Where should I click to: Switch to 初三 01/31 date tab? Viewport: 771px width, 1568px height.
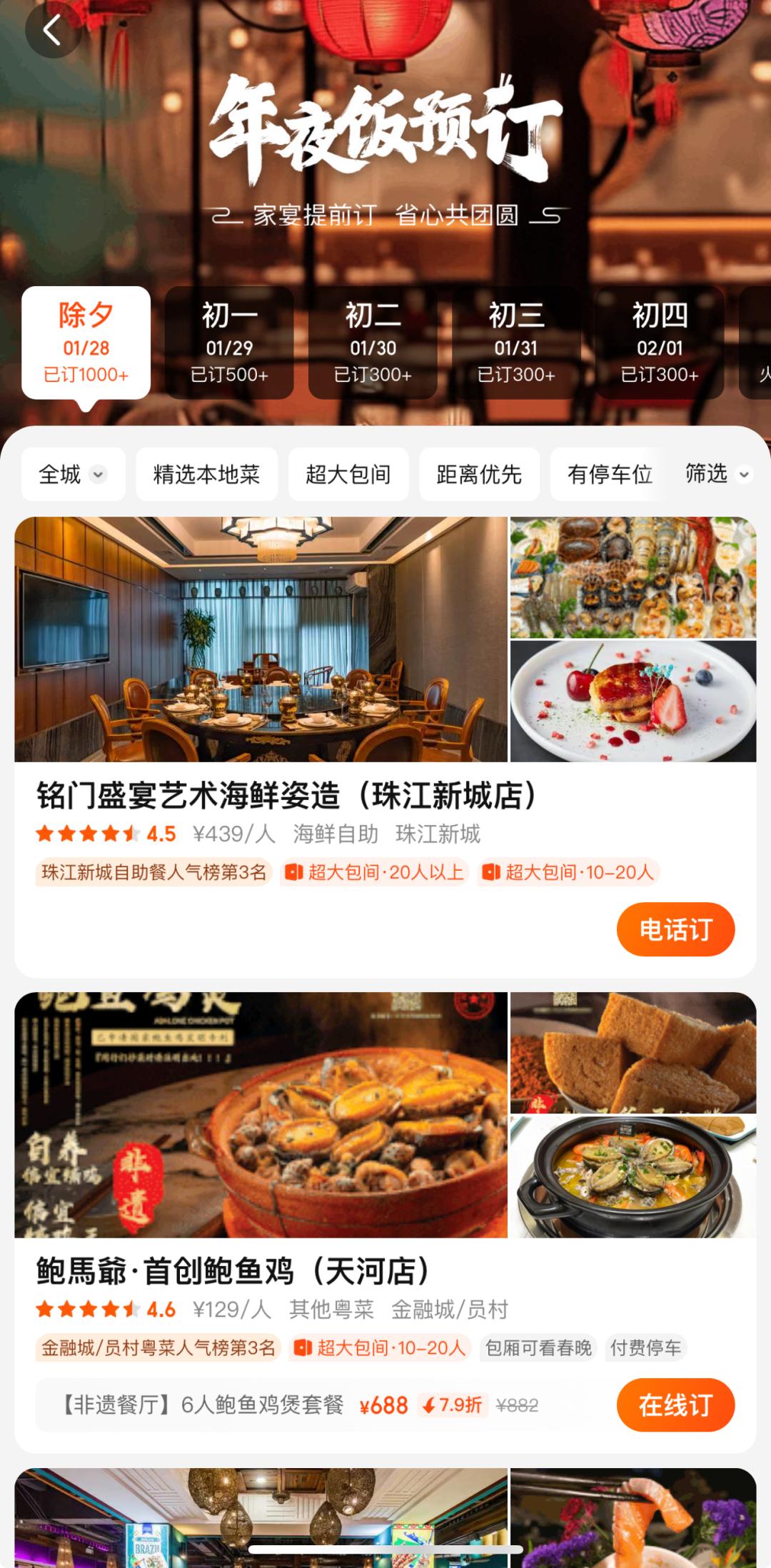pyautogui.click(x=516, y=343)
